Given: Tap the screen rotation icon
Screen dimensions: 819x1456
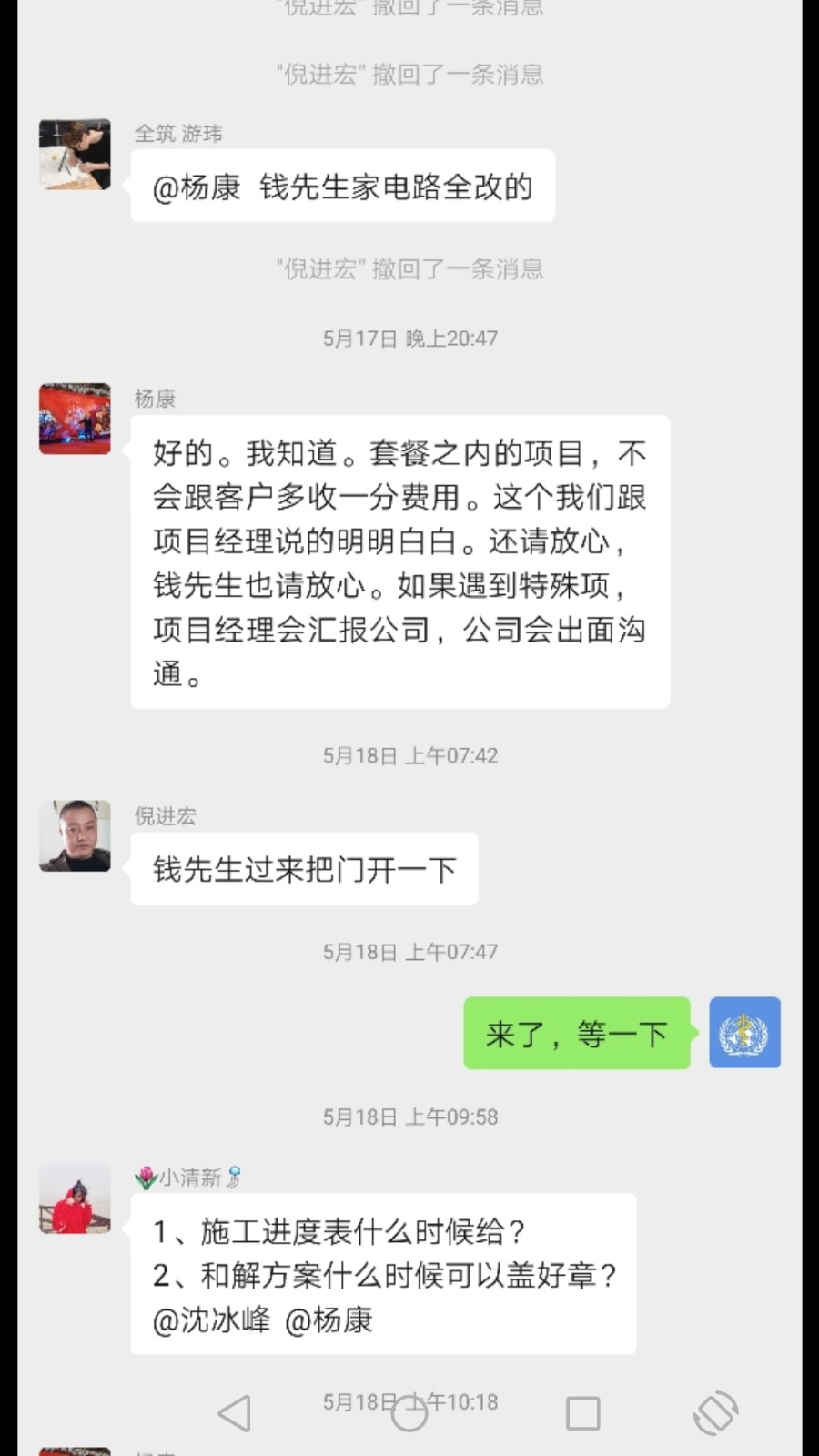Looking at the screenshot, I should tap(715, 1413).
